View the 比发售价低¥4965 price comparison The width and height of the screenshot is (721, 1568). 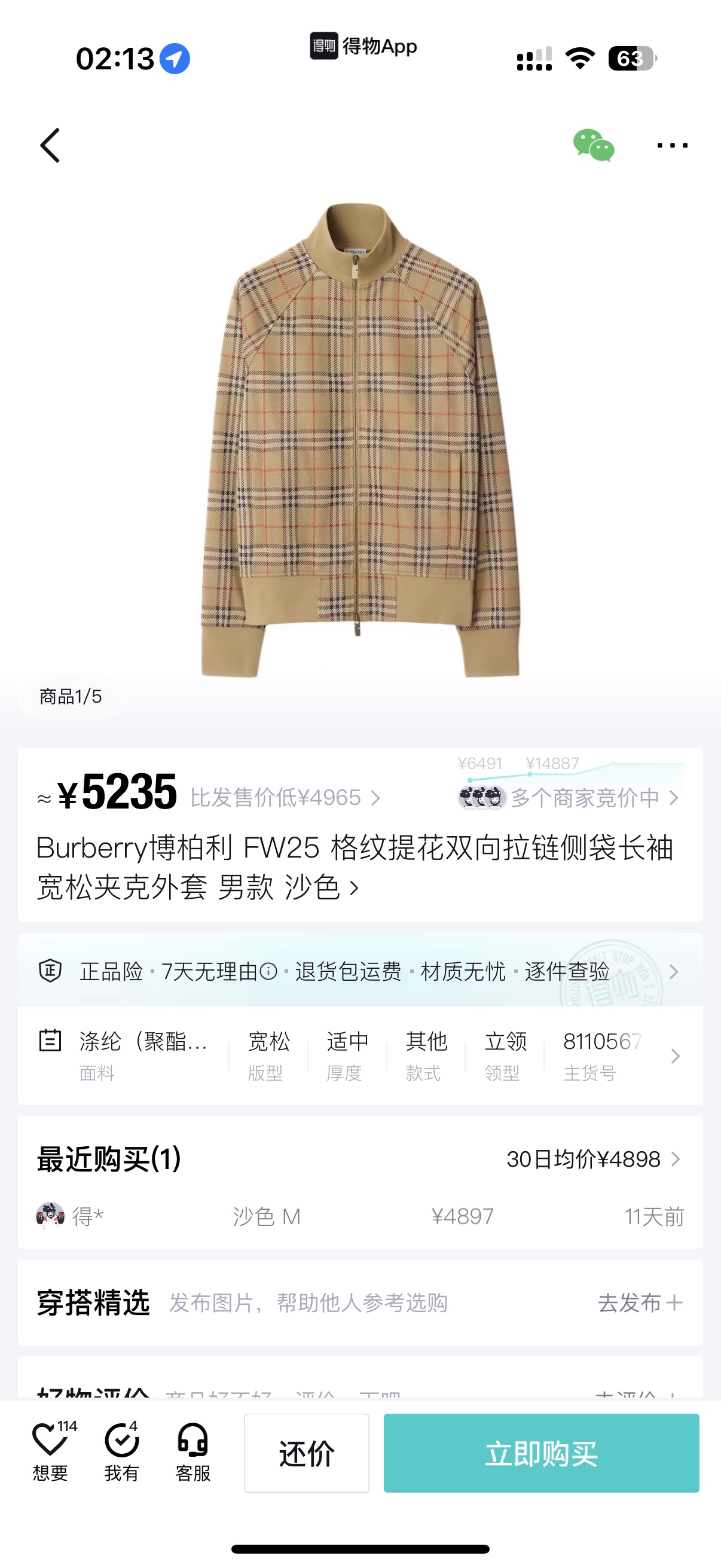(x=285, y=797)
